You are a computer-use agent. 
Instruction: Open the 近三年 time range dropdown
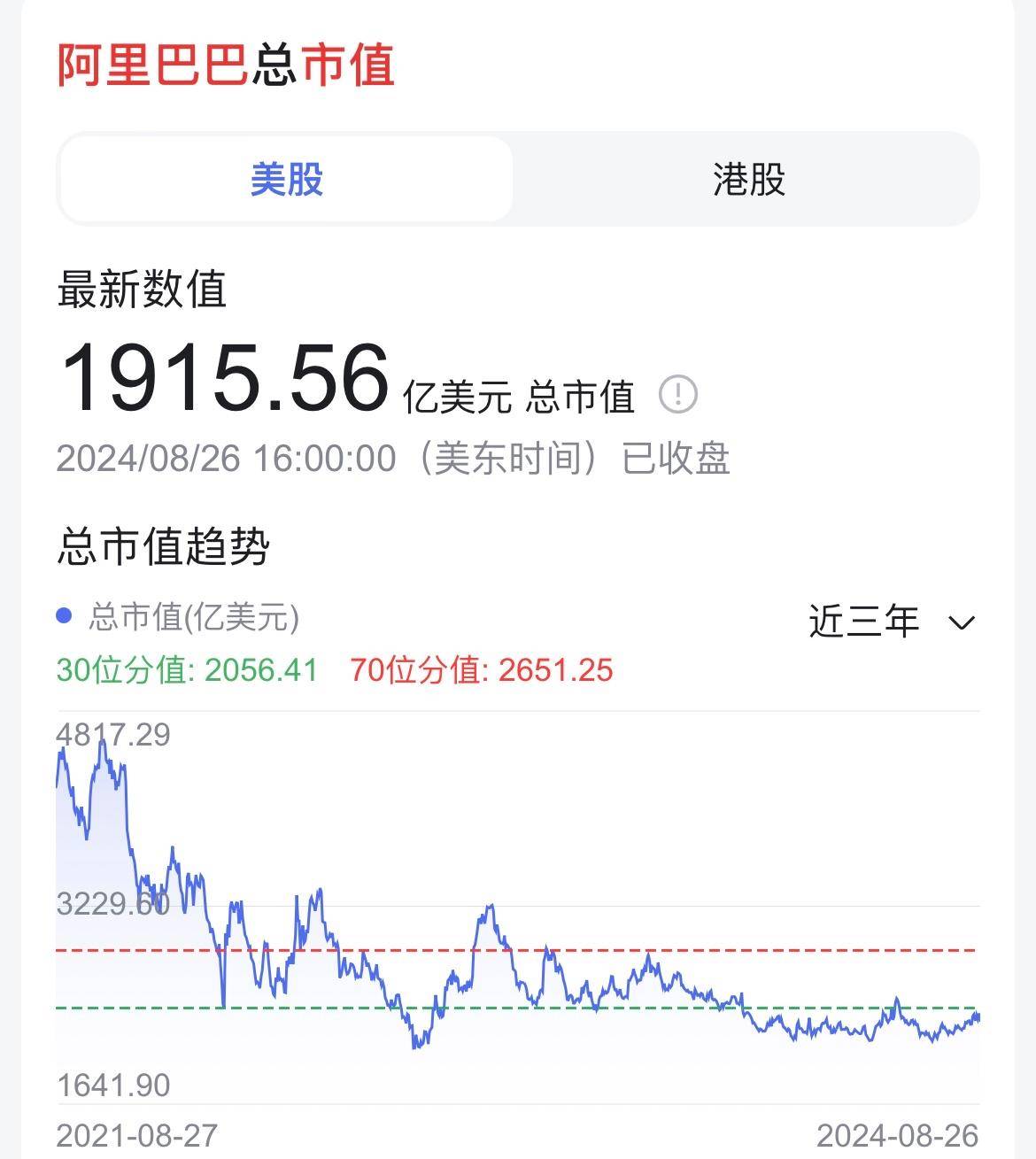[x=863, y=622]
